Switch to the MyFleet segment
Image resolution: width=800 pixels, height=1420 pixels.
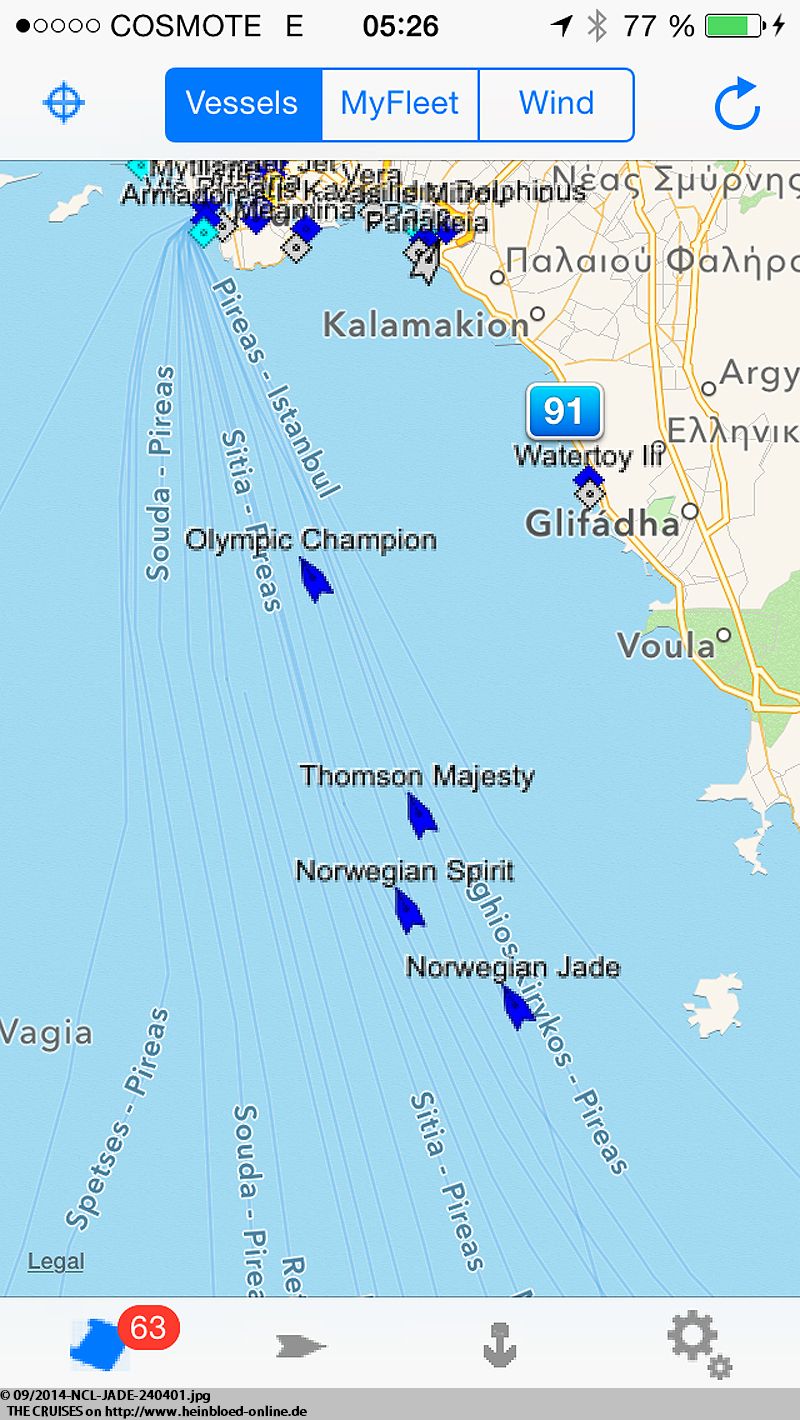400,104
